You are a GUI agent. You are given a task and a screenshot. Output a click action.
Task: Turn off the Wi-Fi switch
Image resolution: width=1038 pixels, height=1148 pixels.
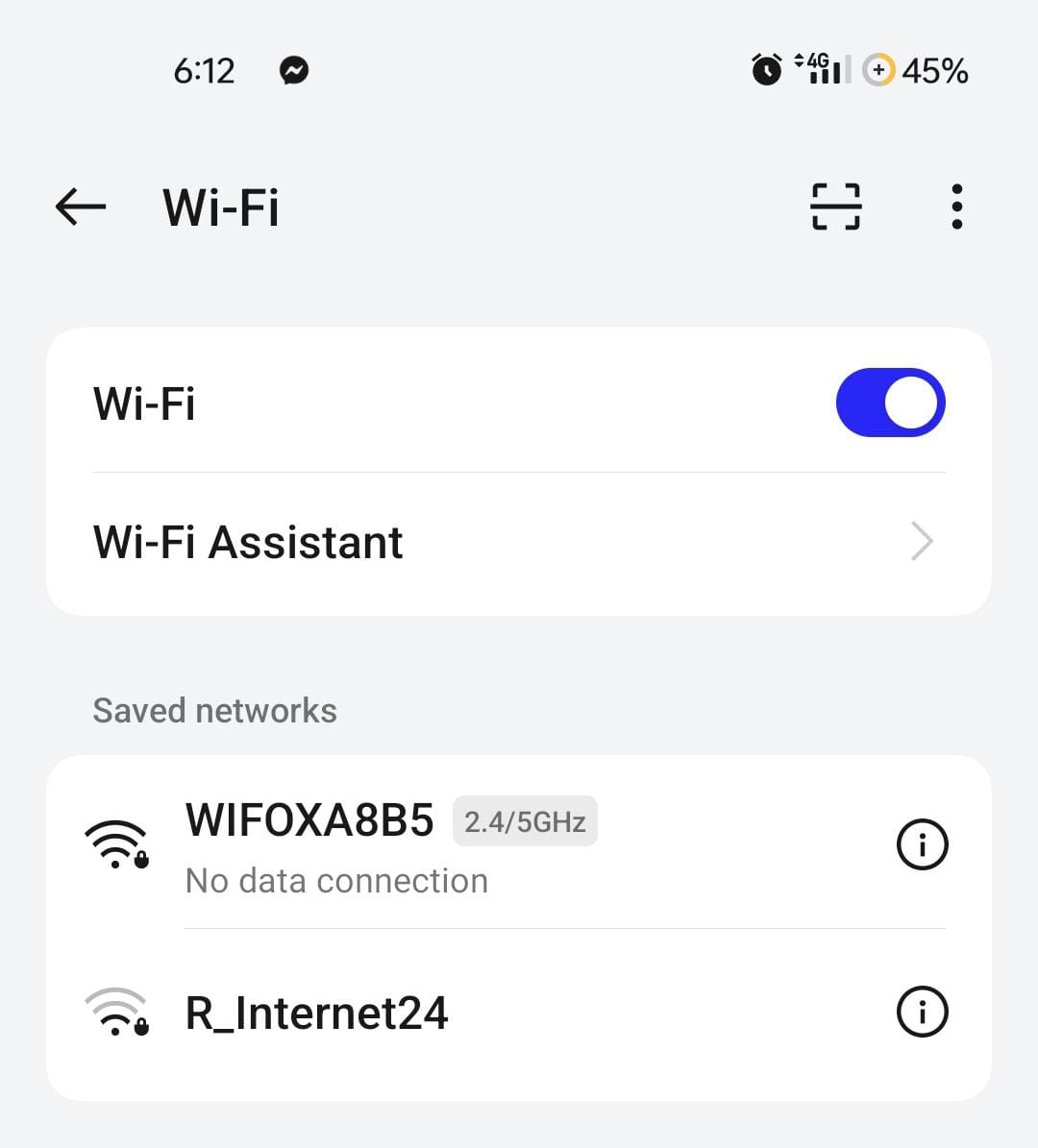pos(890,403)
